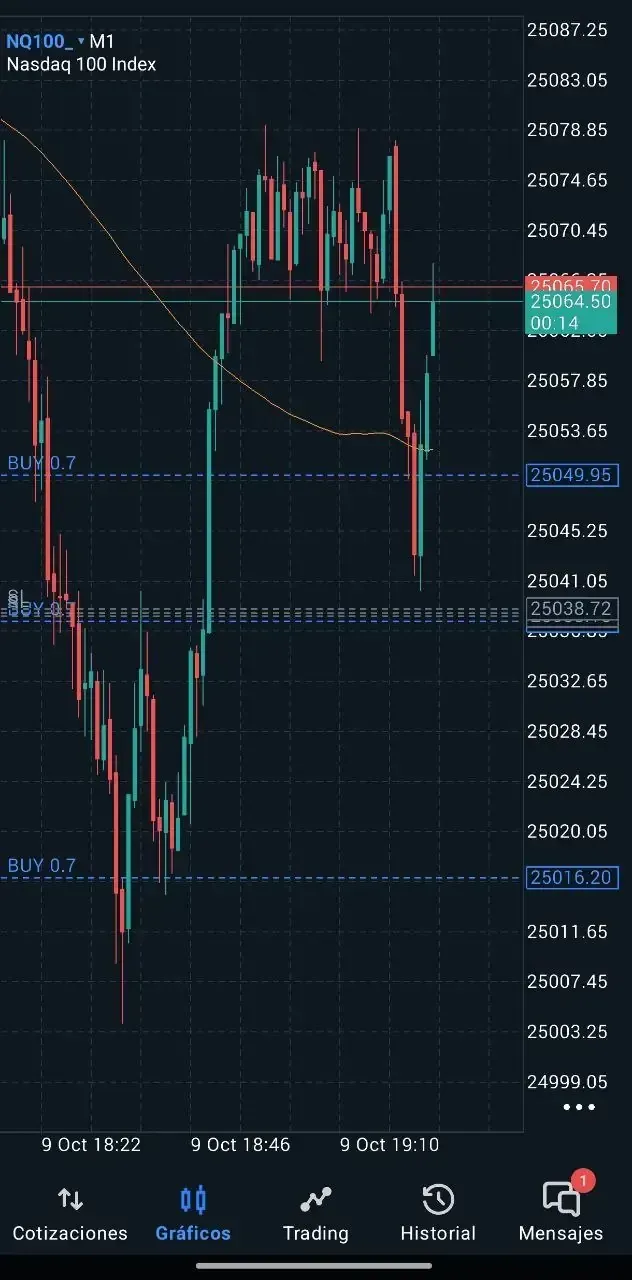
Task: Open the Historial tab
Action: pos(438,1213)
